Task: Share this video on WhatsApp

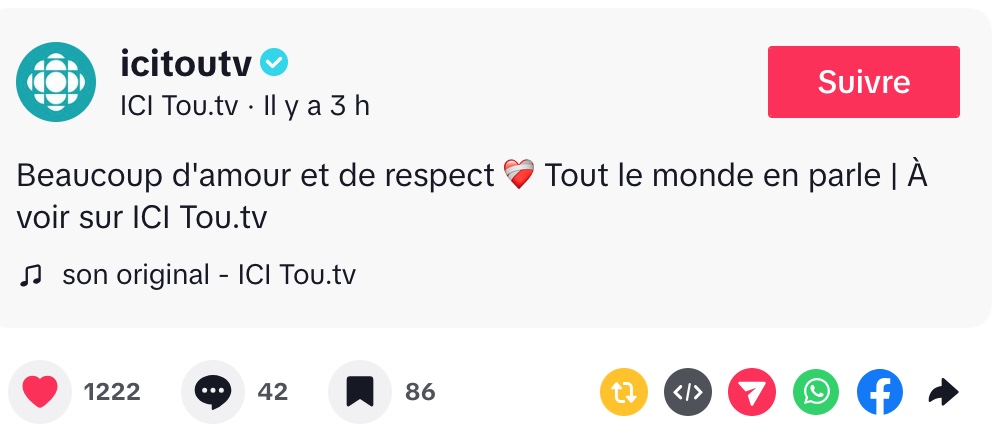Action: click(816, 393)
